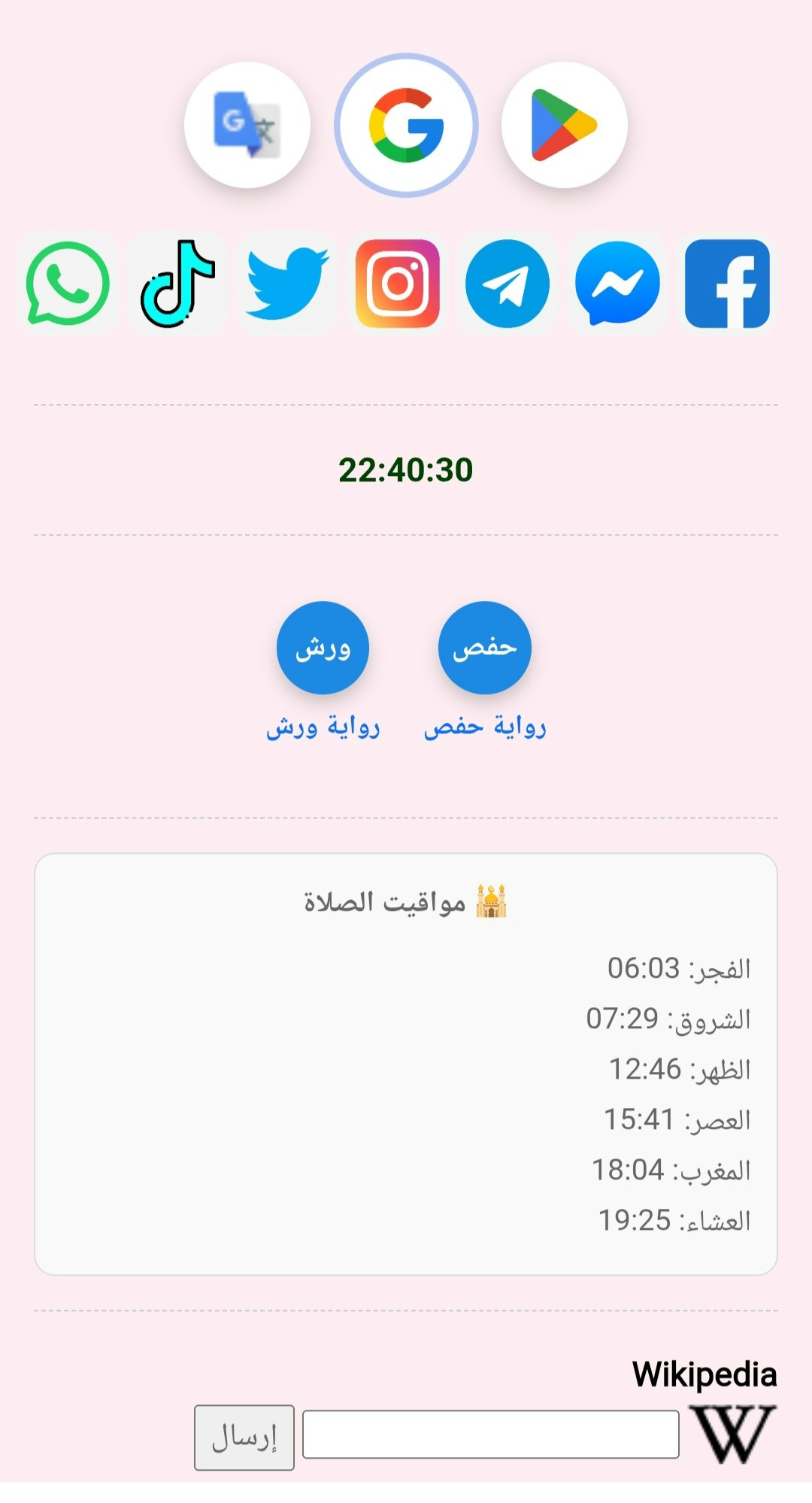Open the Messenger shortcut
This screenshot has width=812, height=1503.
(x=617, y=284)
